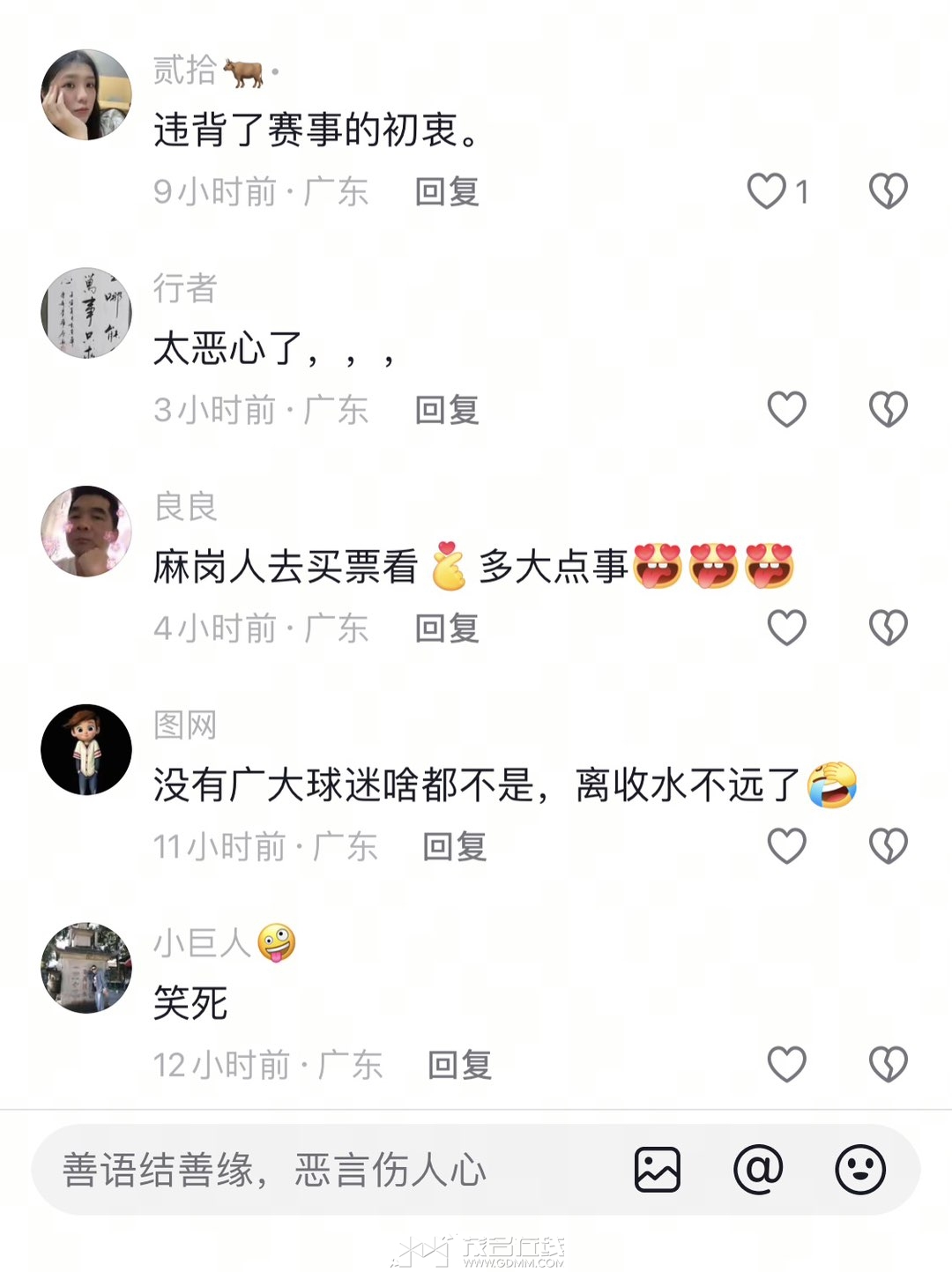The image size is (952, 1272).
Task: Like 图网's comment about 球迷
Action: (x=786, y=846)
